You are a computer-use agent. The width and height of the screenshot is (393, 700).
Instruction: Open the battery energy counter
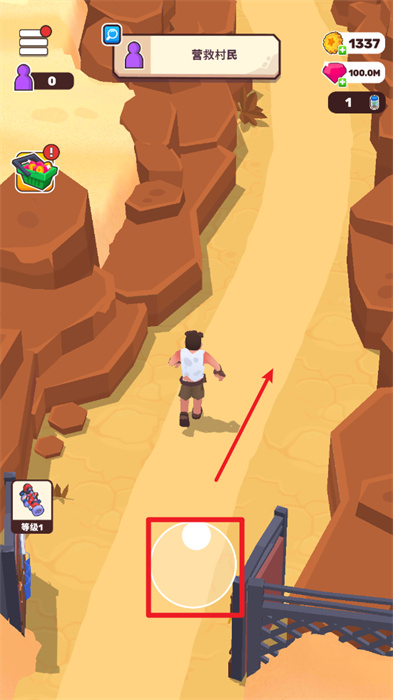(356, 103)
